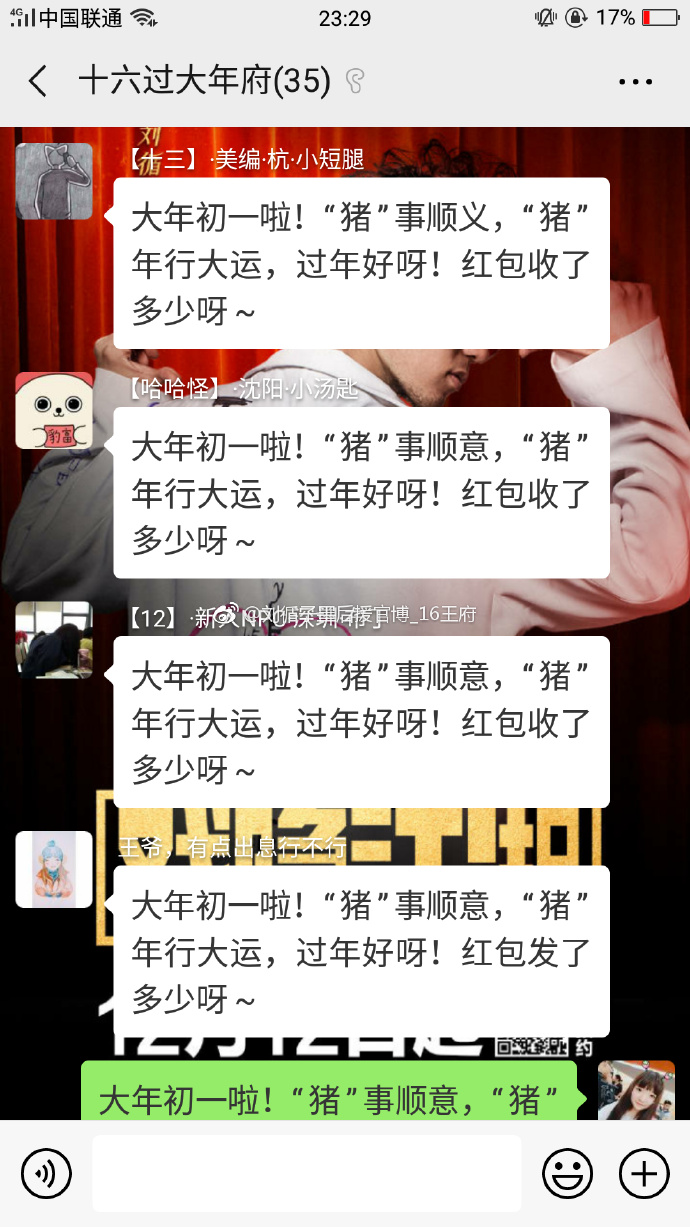The image size is (690, 1227).
Task: Open my own avatar beside green message
Action: (636, 1091)
